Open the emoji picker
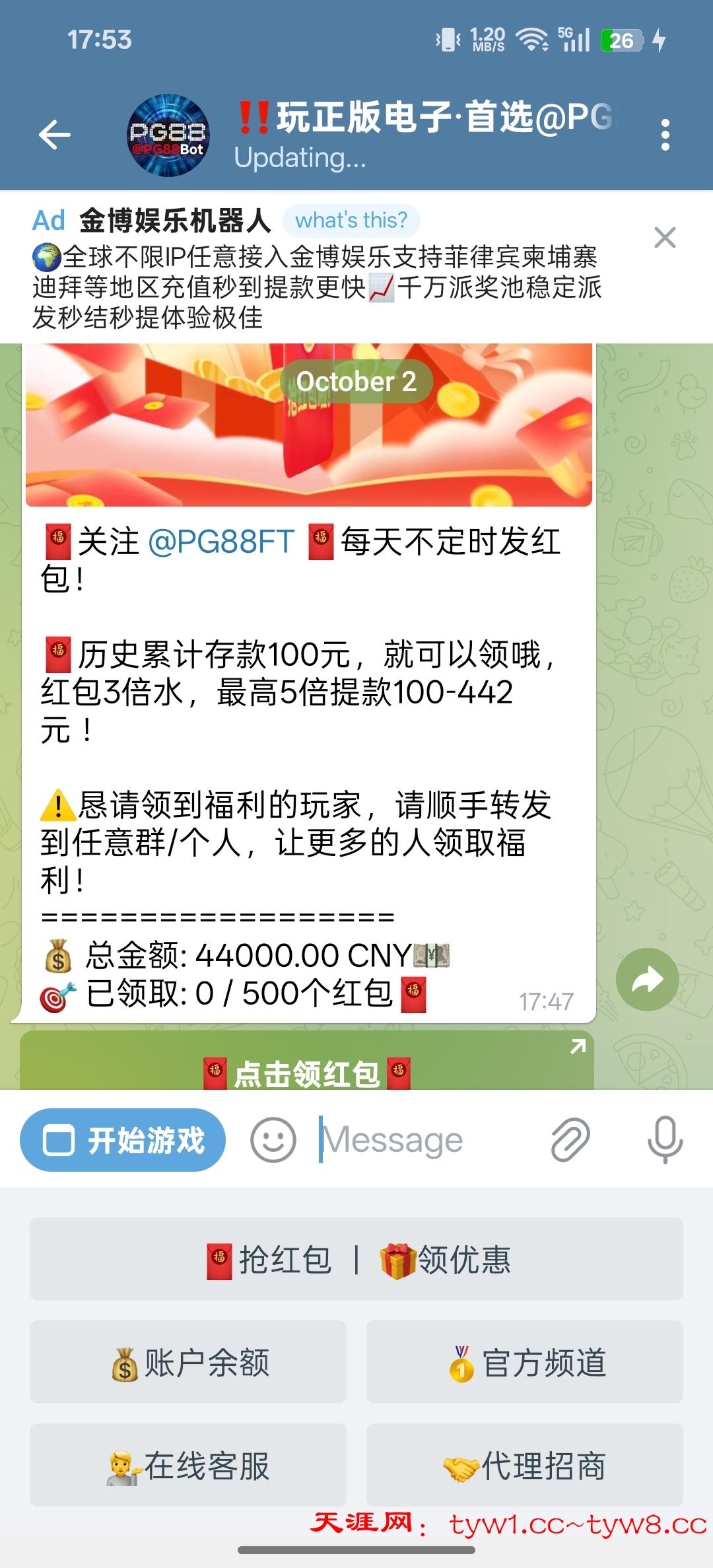Screen dimensions: 713x1568 tap(273, 1140)
